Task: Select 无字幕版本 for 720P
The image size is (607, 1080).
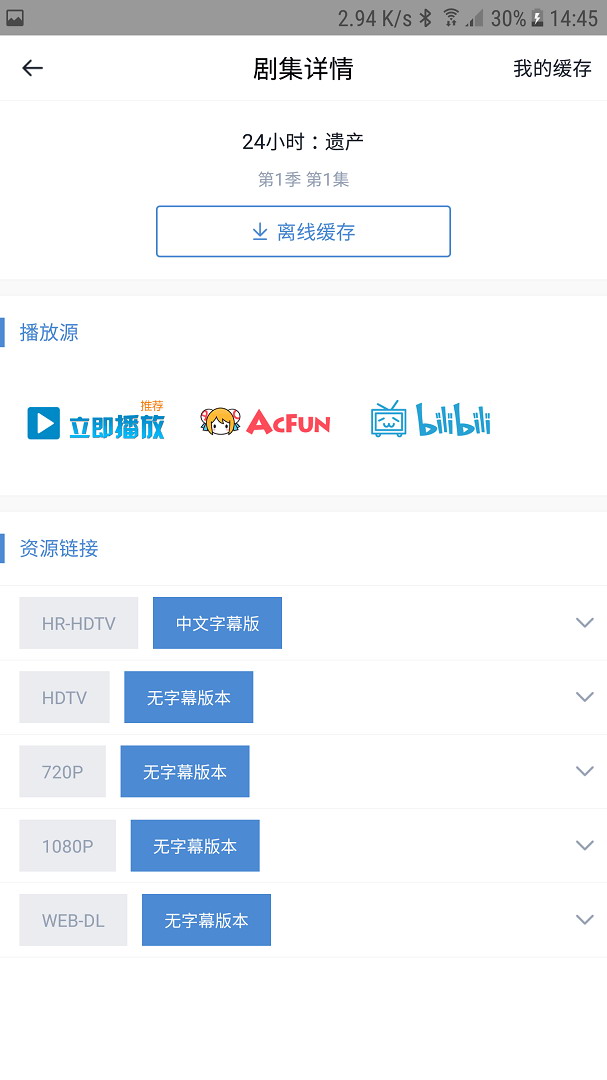Action: point(185,772)
